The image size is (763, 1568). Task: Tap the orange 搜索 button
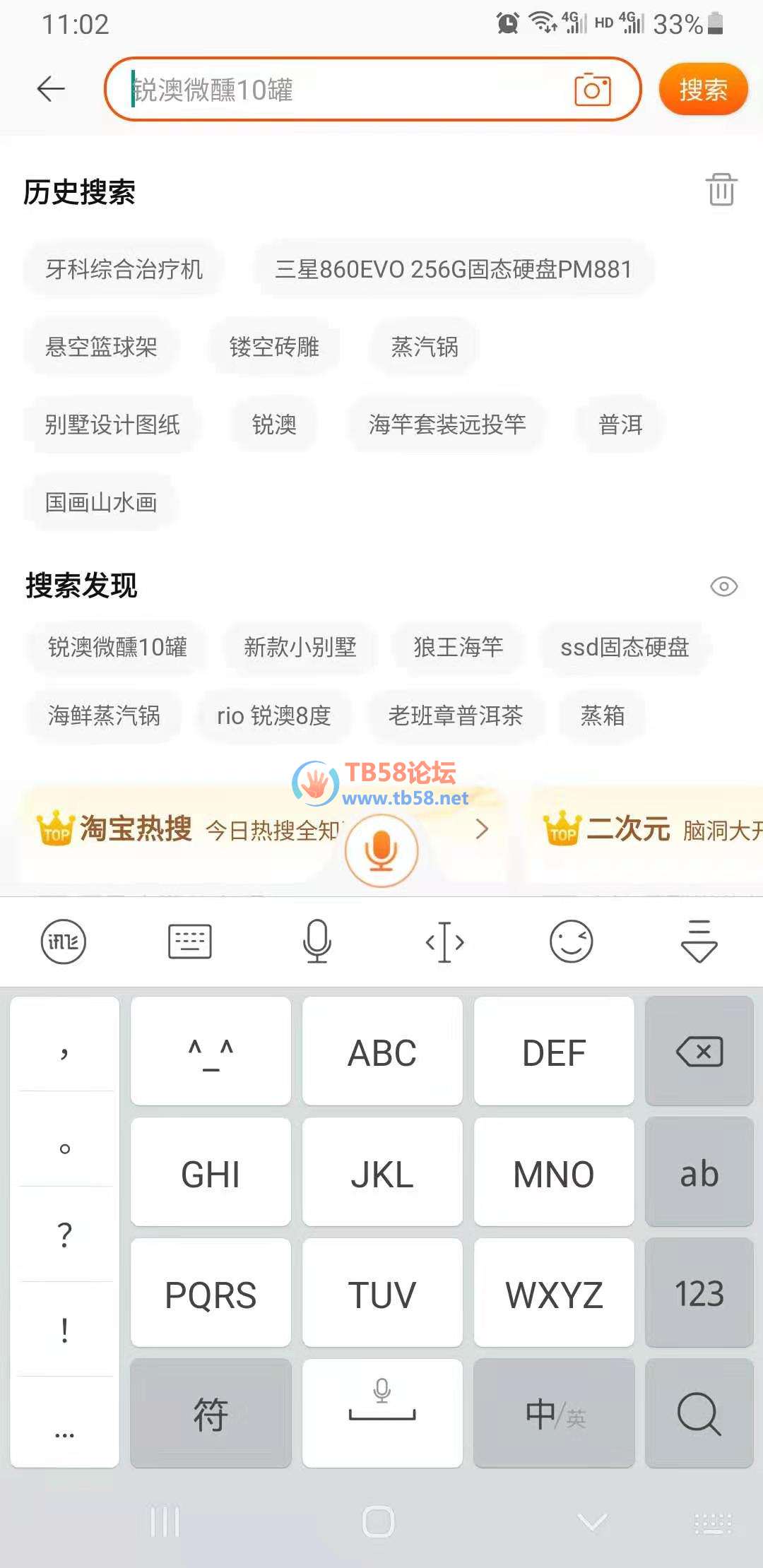[702, 89]
